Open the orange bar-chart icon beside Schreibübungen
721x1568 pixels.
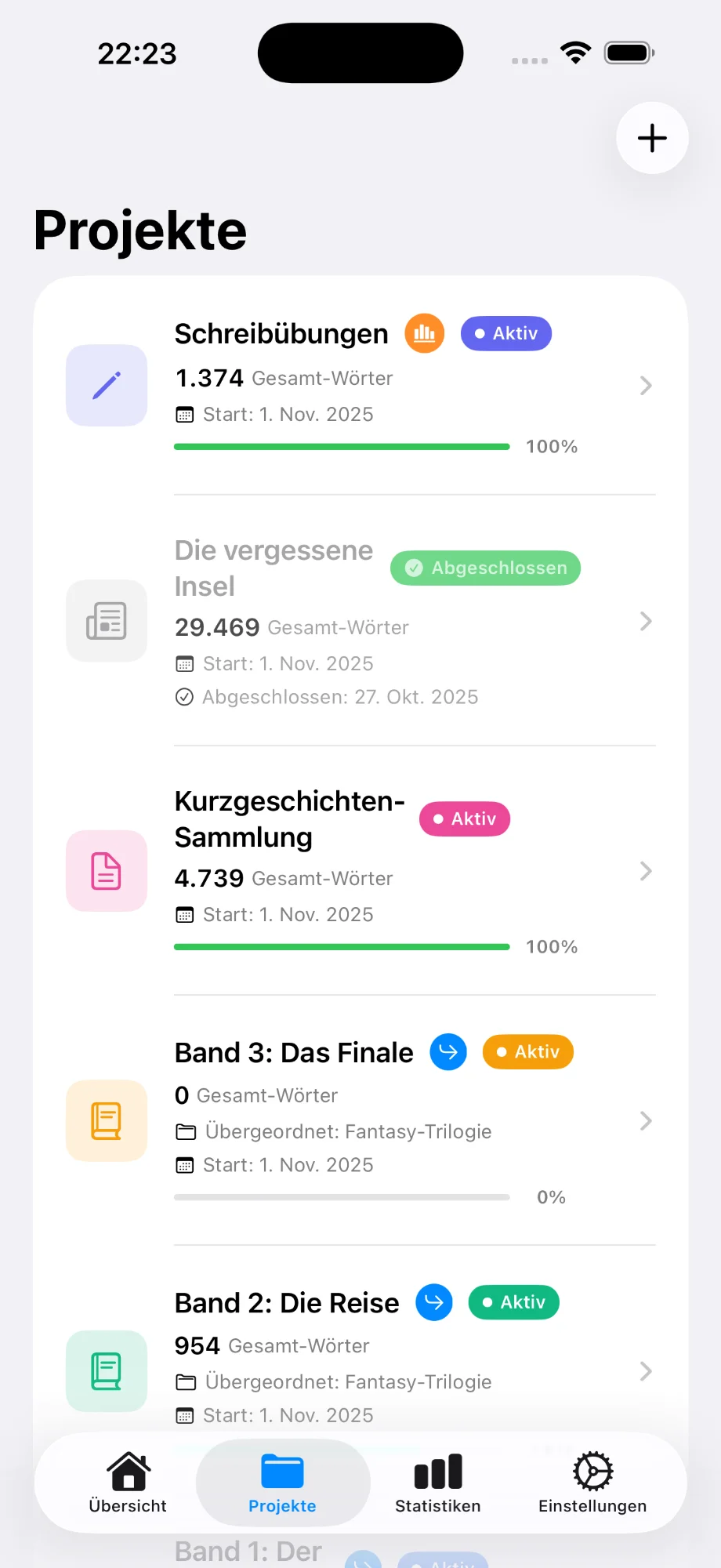[423, 332]
